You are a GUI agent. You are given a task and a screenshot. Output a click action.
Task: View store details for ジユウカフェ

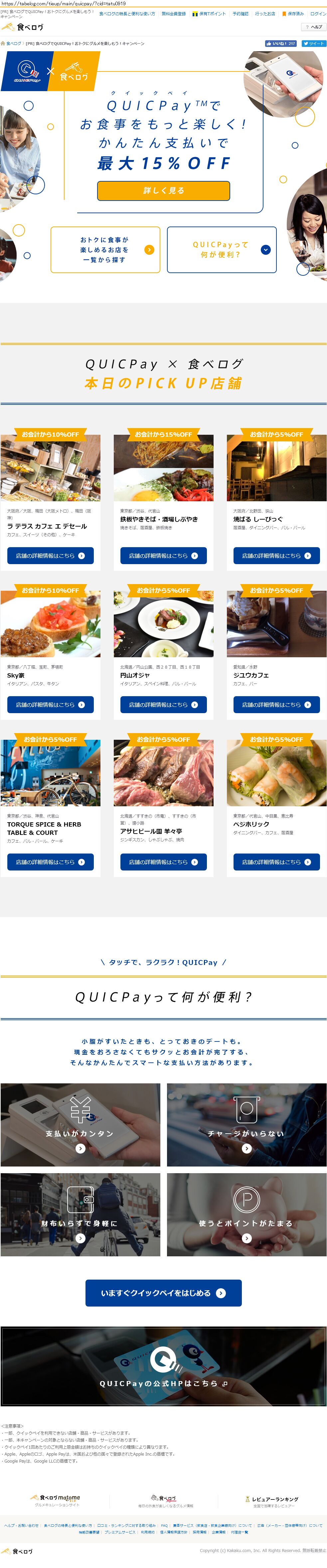[x=276, y=705]
